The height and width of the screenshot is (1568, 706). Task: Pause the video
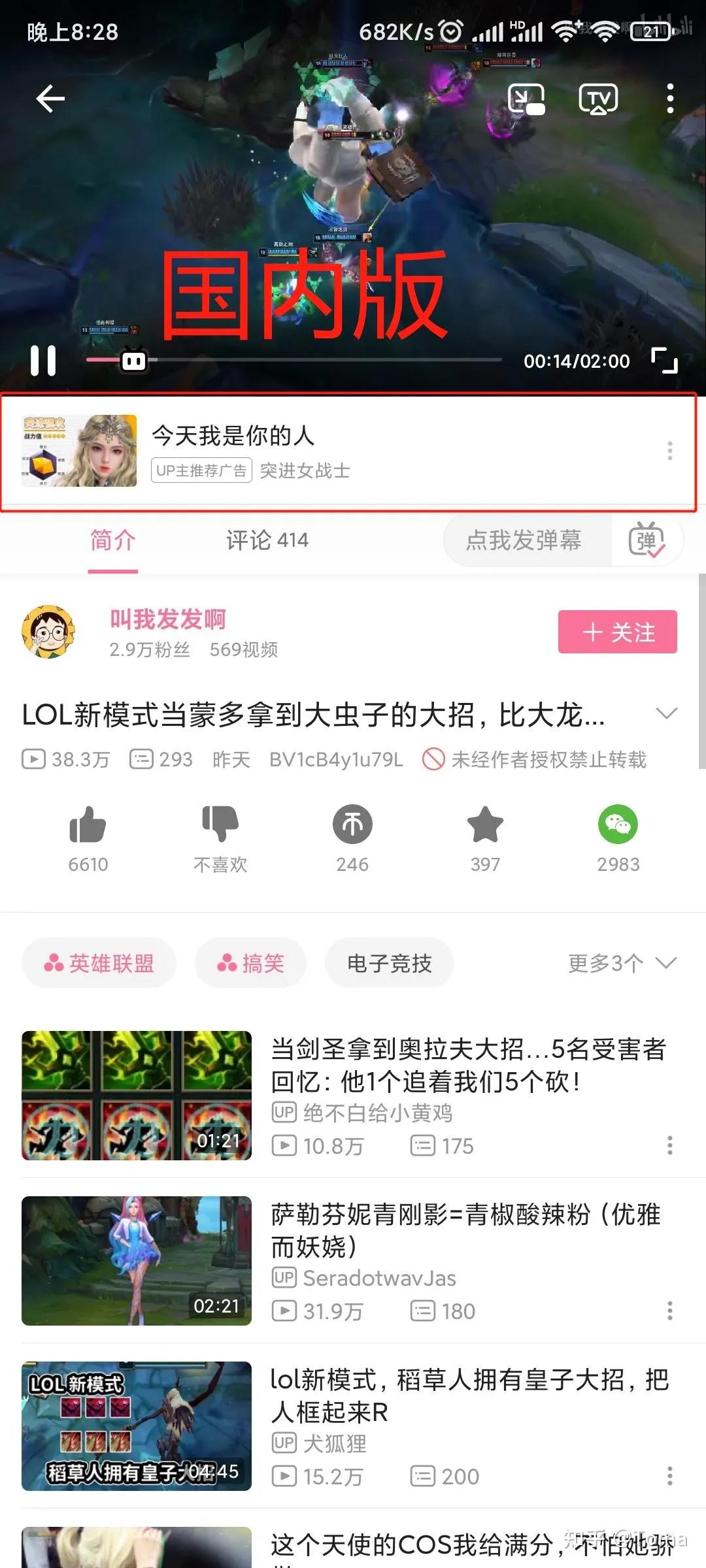[x=43, y=361]
